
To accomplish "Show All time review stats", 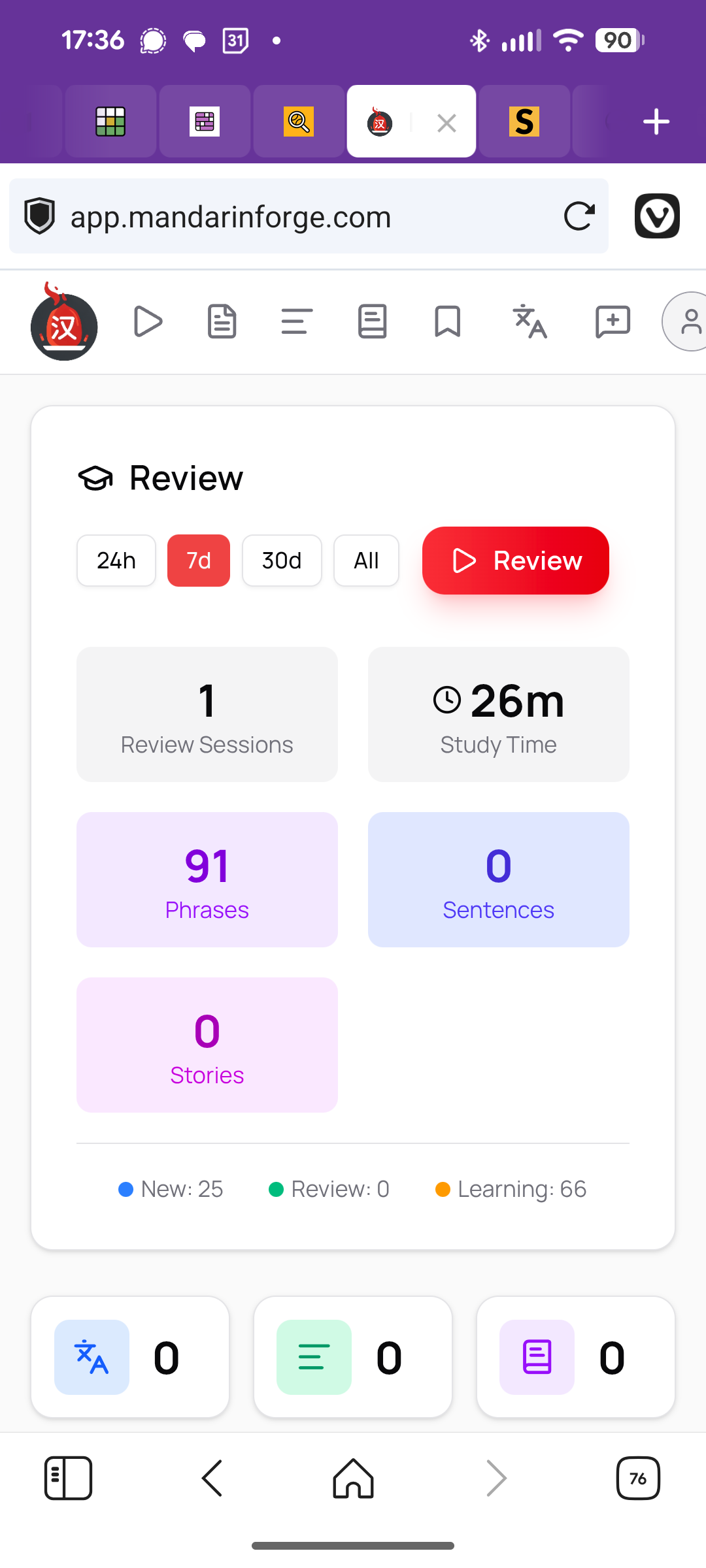I will pyautogui.click(x=366, y=561).
